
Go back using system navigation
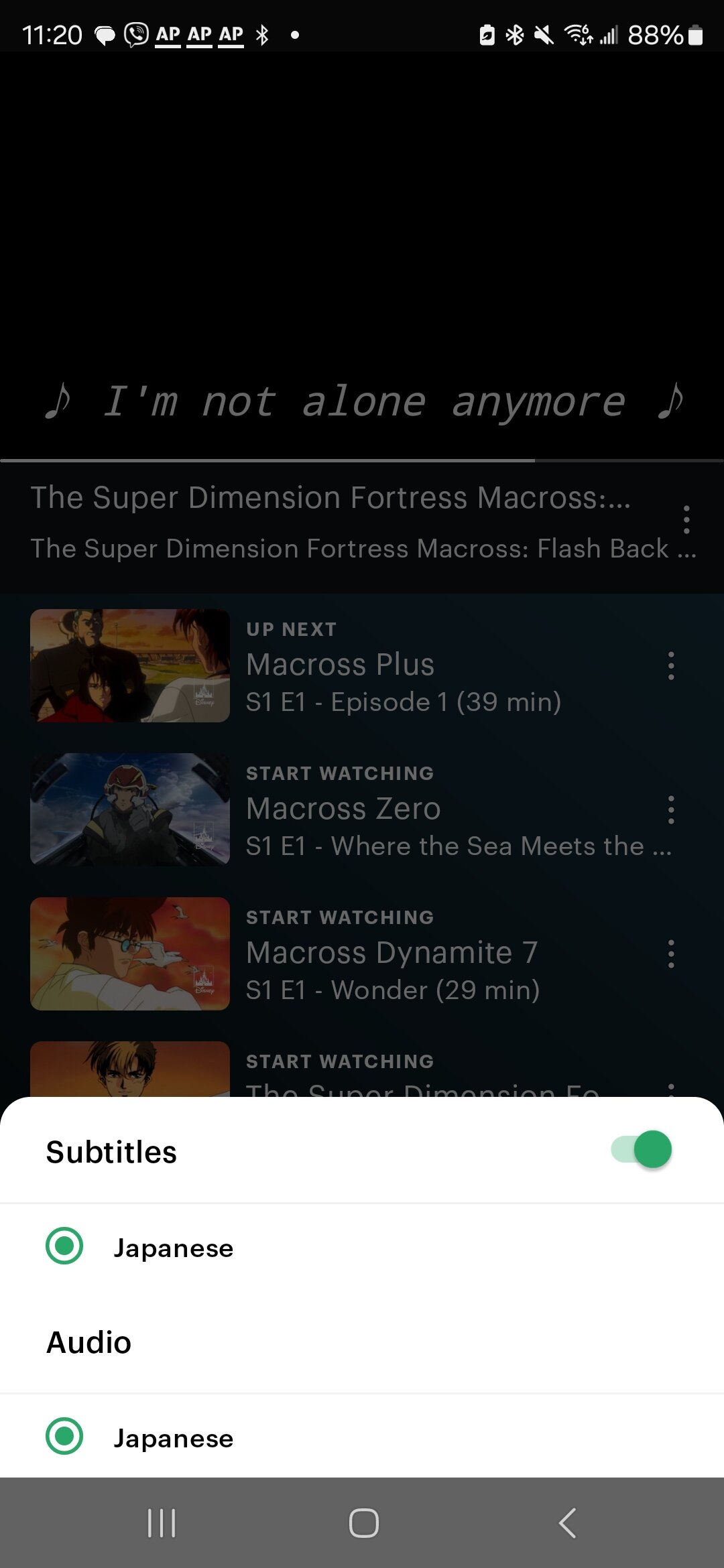567,1522
